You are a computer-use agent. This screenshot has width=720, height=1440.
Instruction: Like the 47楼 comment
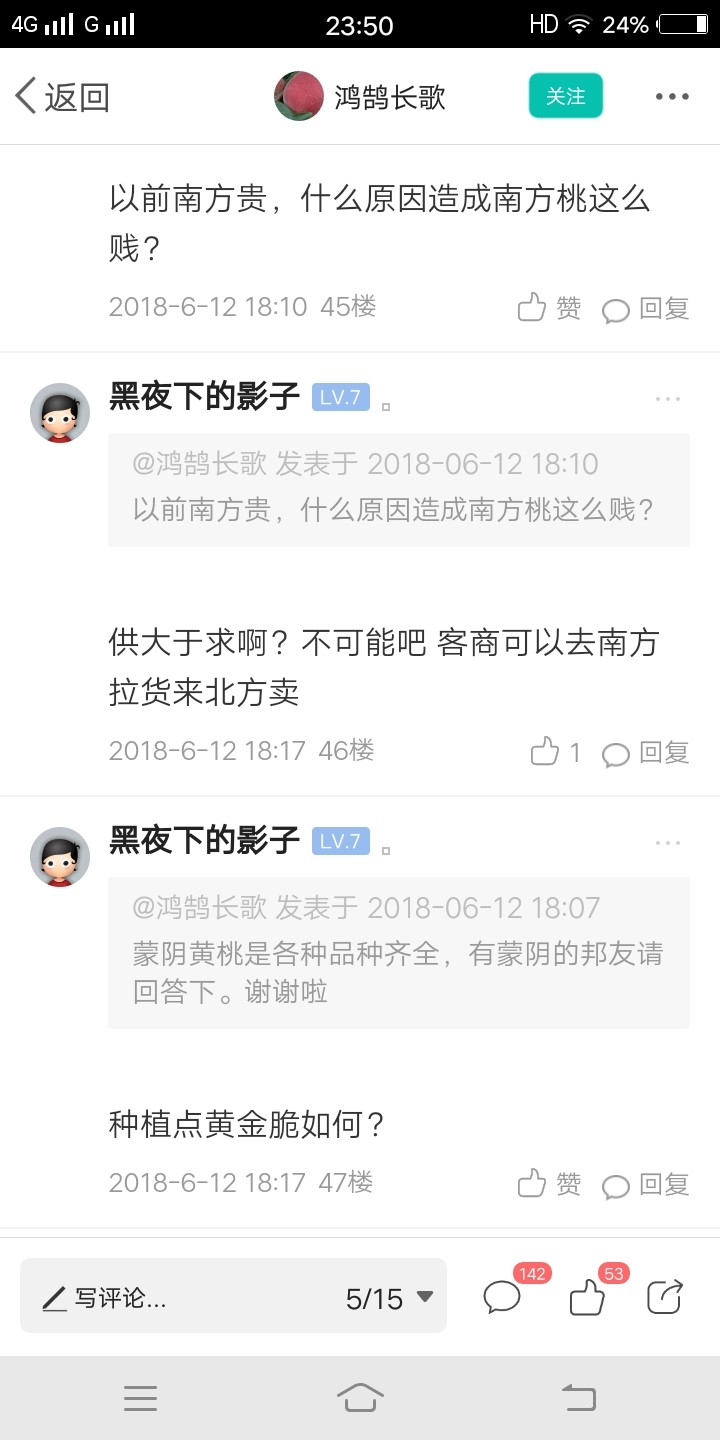tap(548, 1185)
